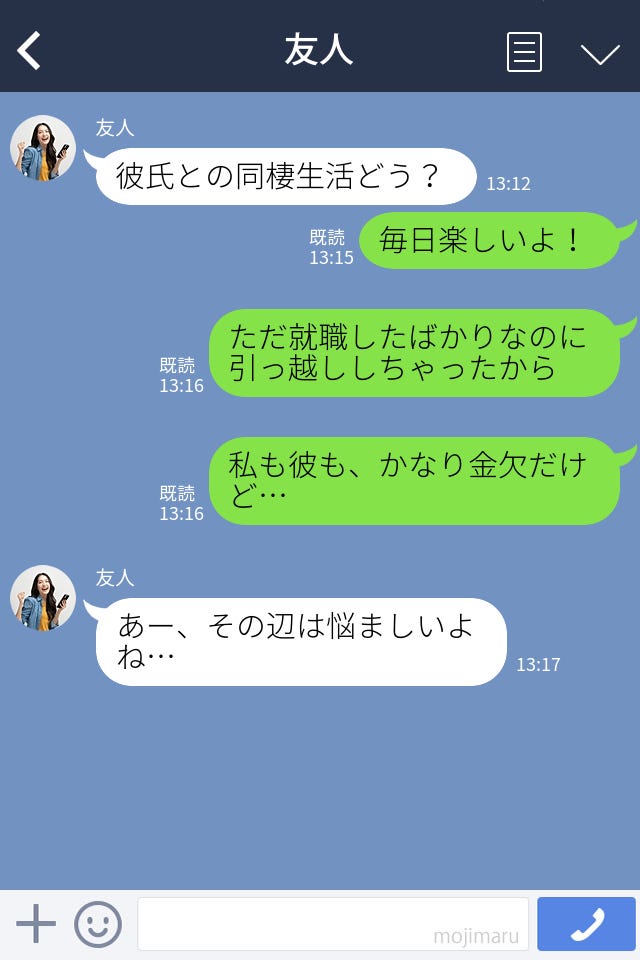Open the notes icon in the header
The image size is (640, 960).
point(524,52)
